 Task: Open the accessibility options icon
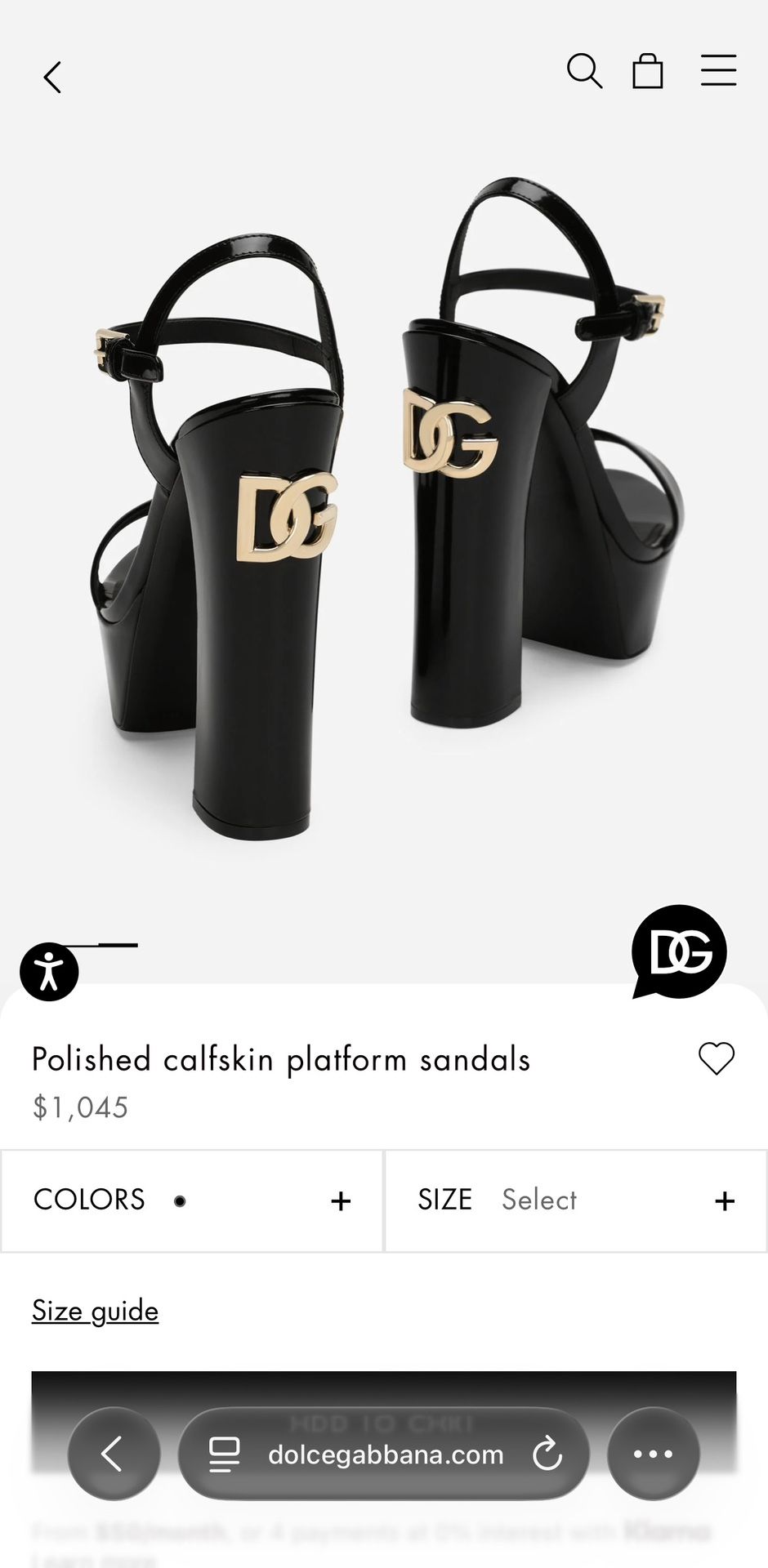pos(50,971)
